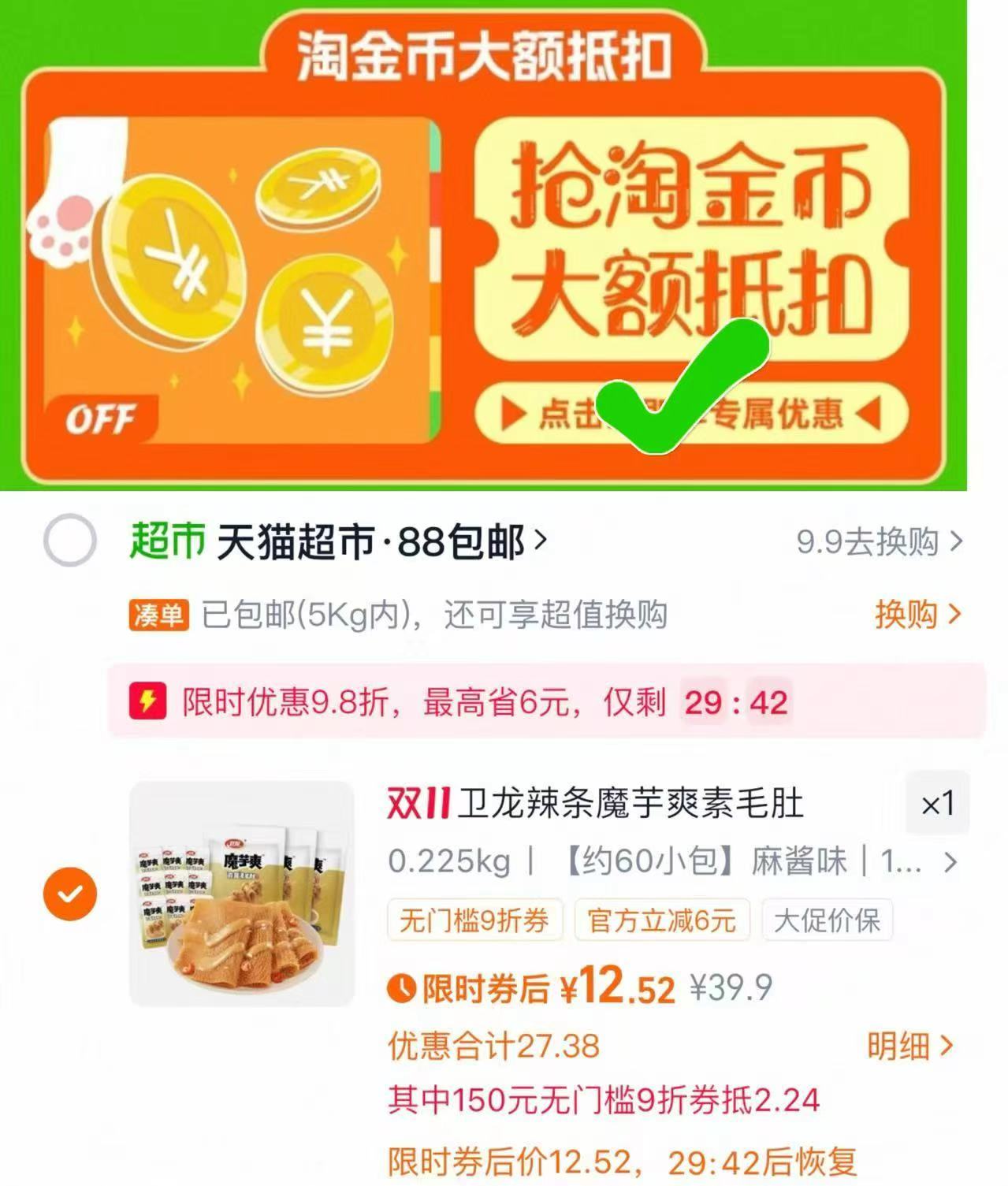This screenshot has height=1186, width=1008.
Task: Select the Tmall Supermarket store checkbox
Action: pyautogui.click(x=71, y=540)
